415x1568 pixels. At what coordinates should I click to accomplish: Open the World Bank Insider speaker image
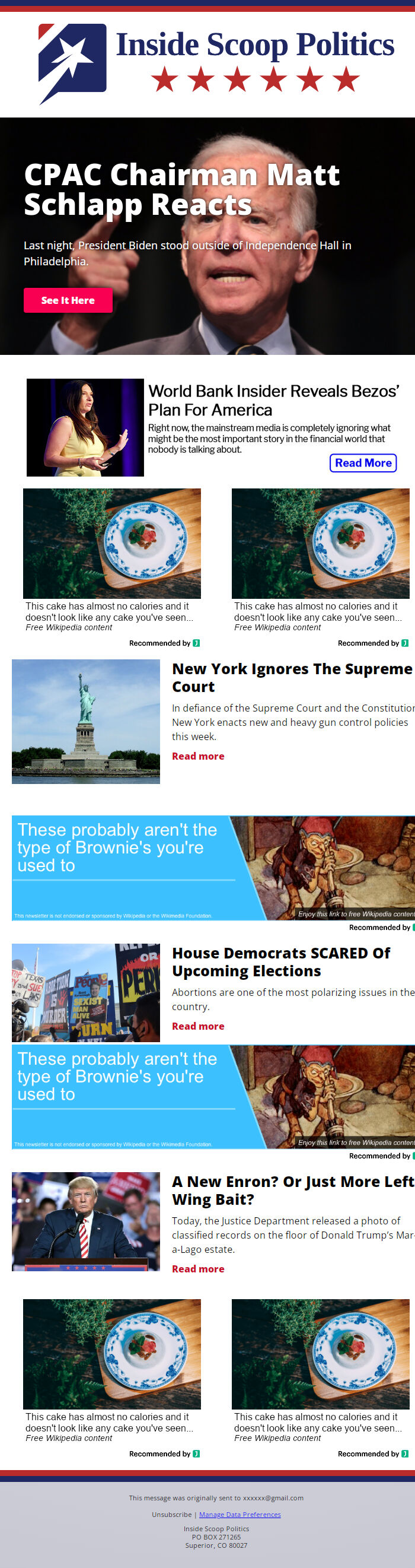click(85, 427)
